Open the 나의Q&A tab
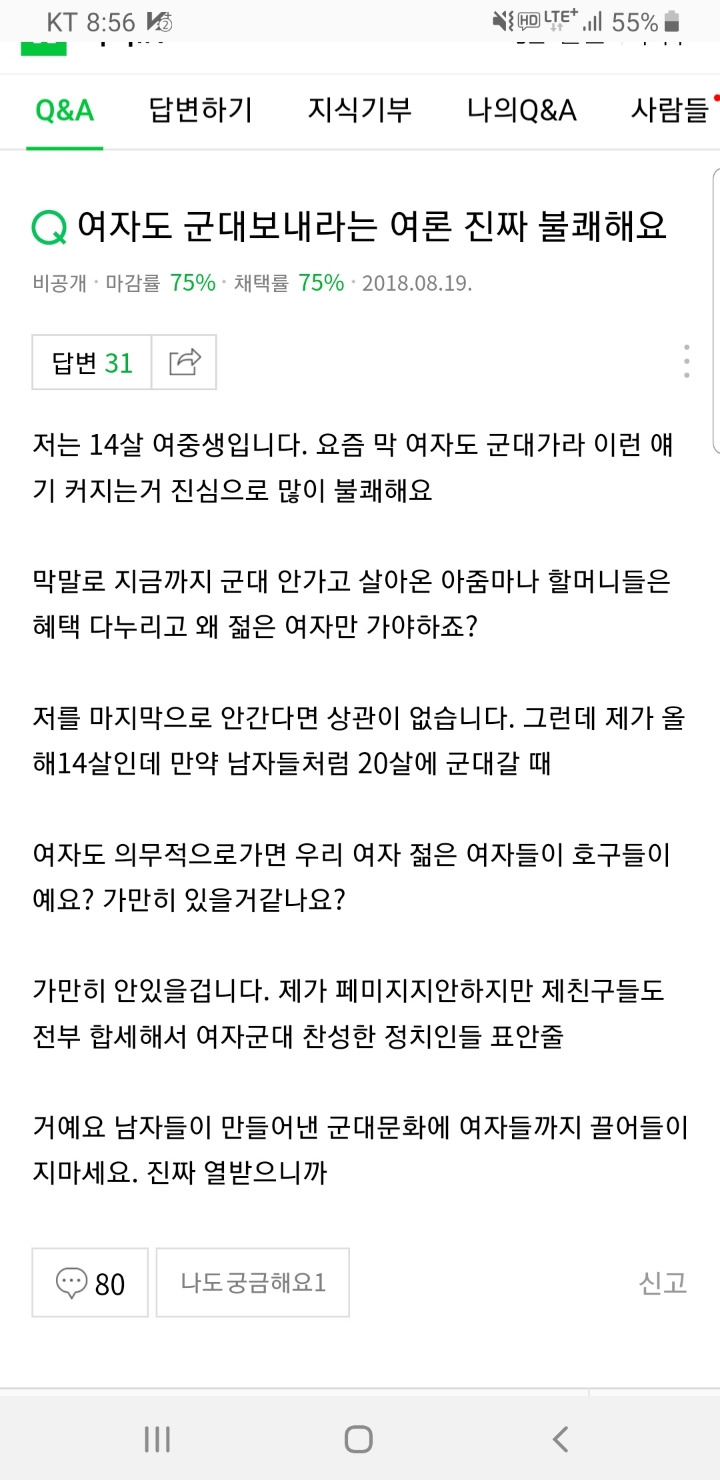Image resolution: width=720 pixels, height=1480 pixels. [x=522, y=110]
